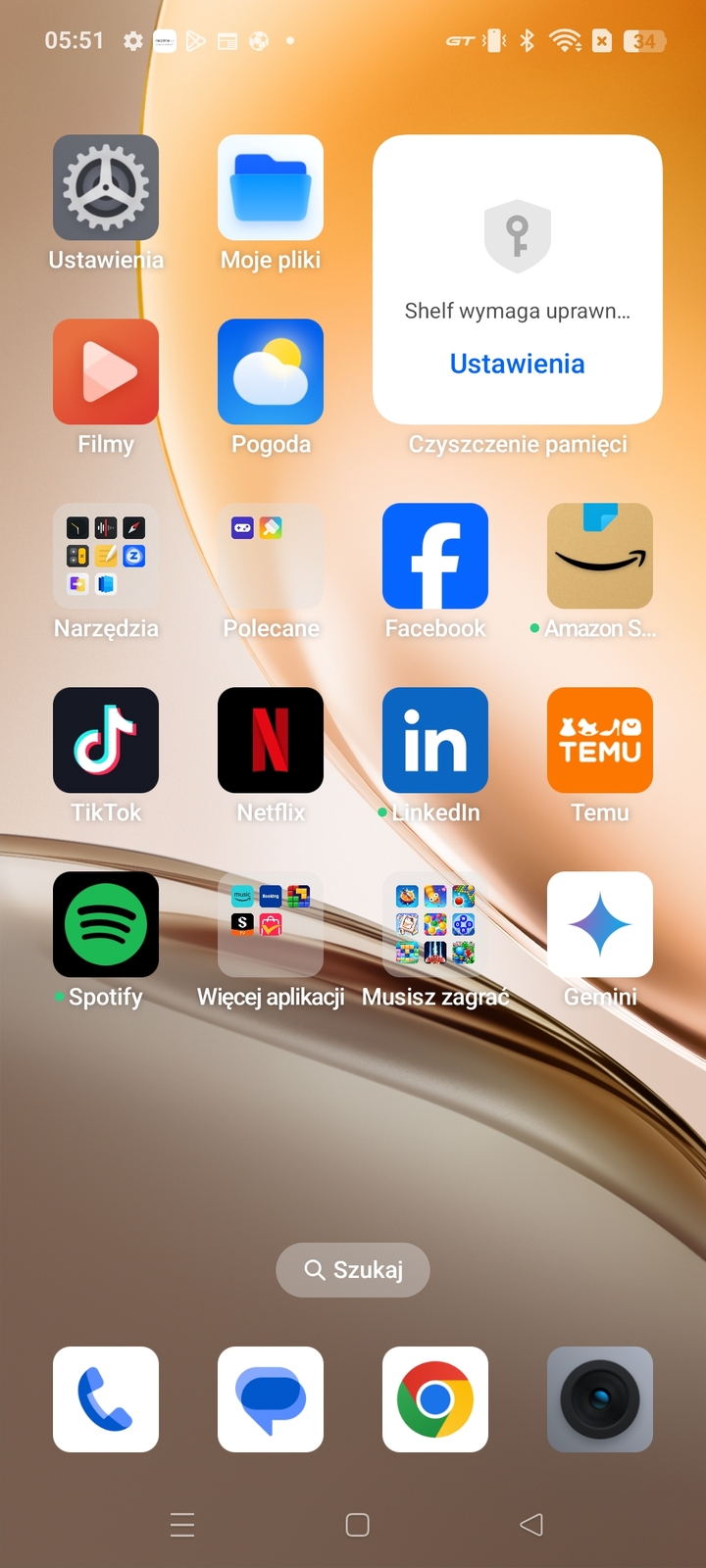
Task: Open the Phone dialer in the dock
Action: 106,1399
